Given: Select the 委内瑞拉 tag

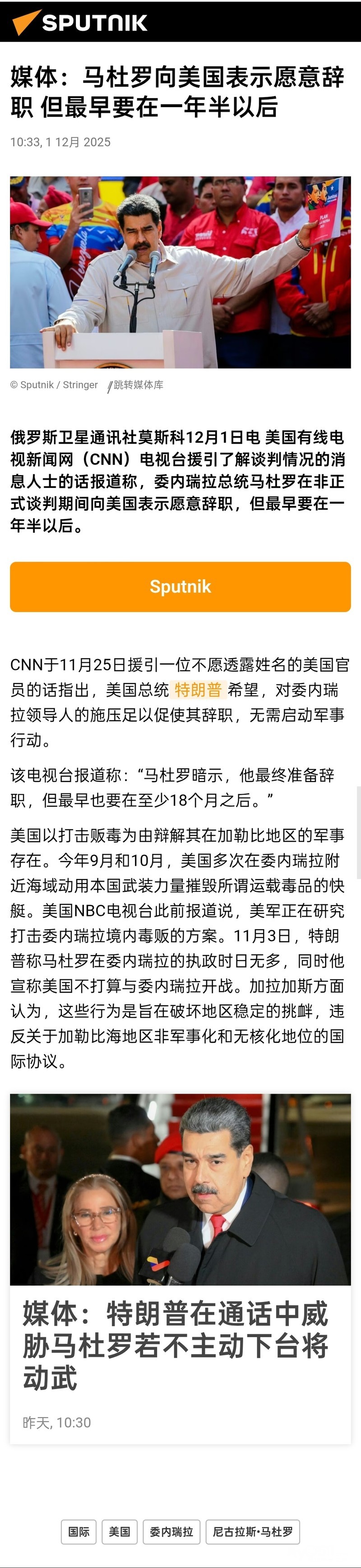Looking at the screenshot, I should pyautogui.click(x=171, y=1532).
